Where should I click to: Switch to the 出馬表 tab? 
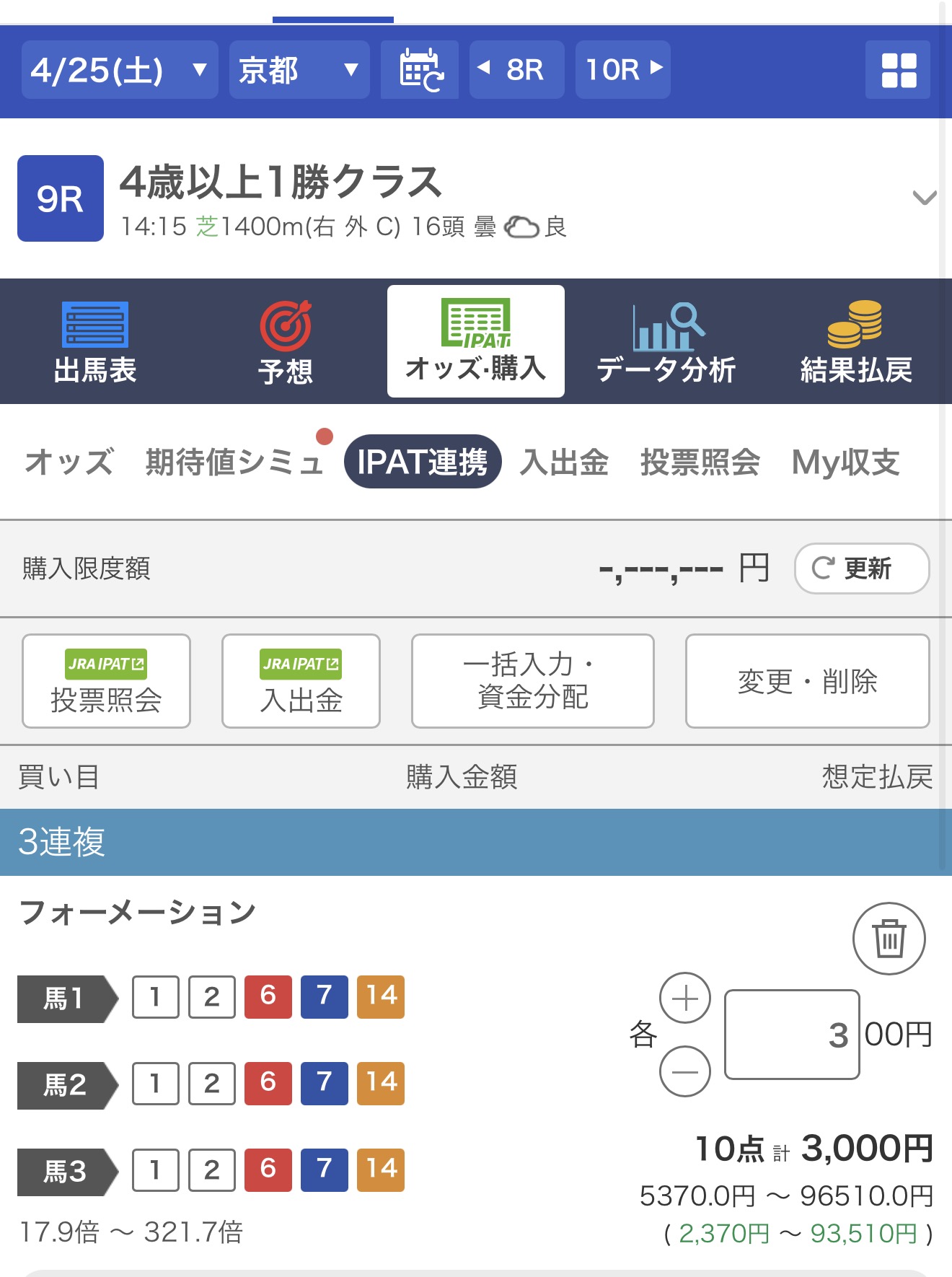[x=95, y=342]
